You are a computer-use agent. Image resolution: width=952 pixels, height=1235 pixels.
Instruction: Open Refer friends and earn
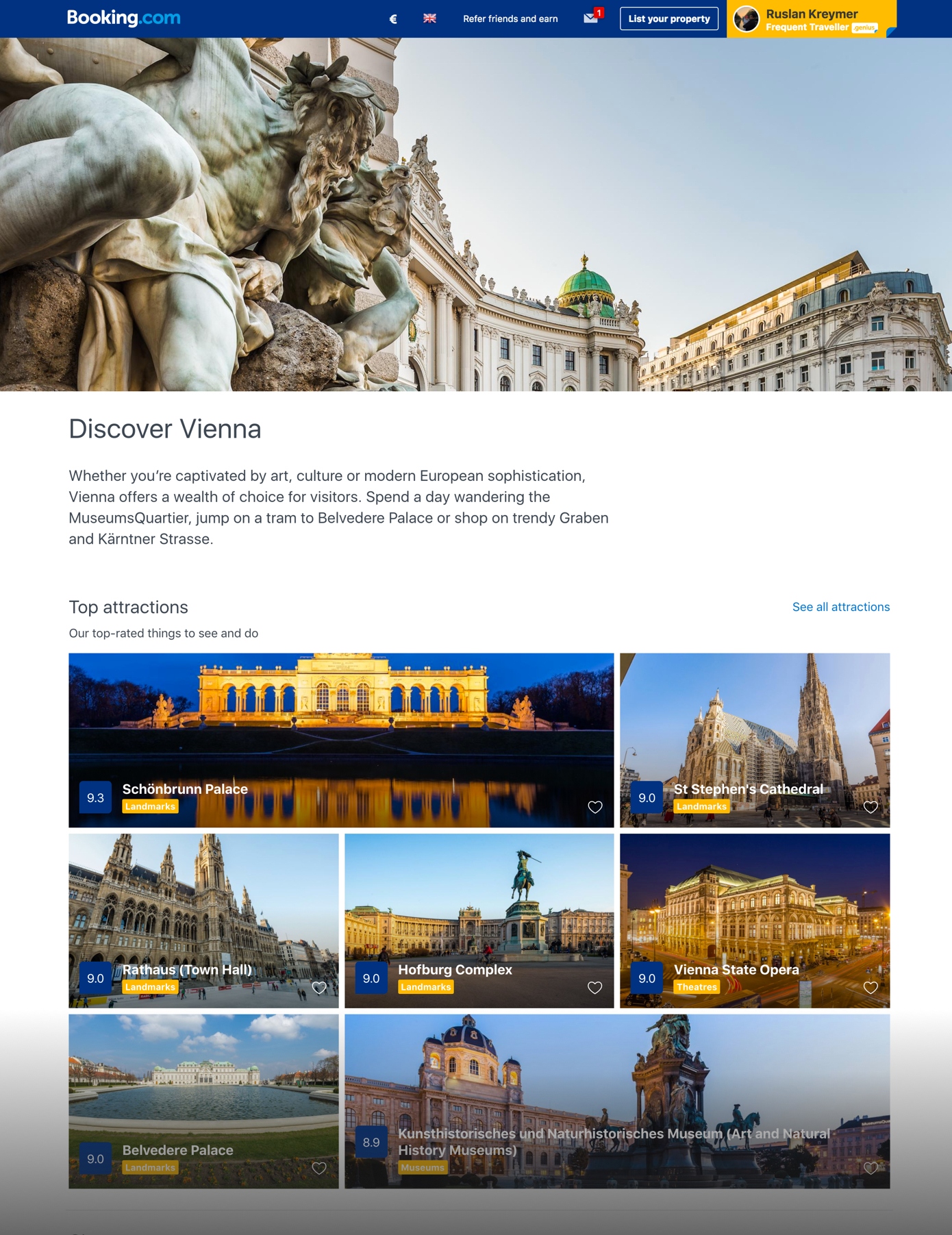coord(510,18)
